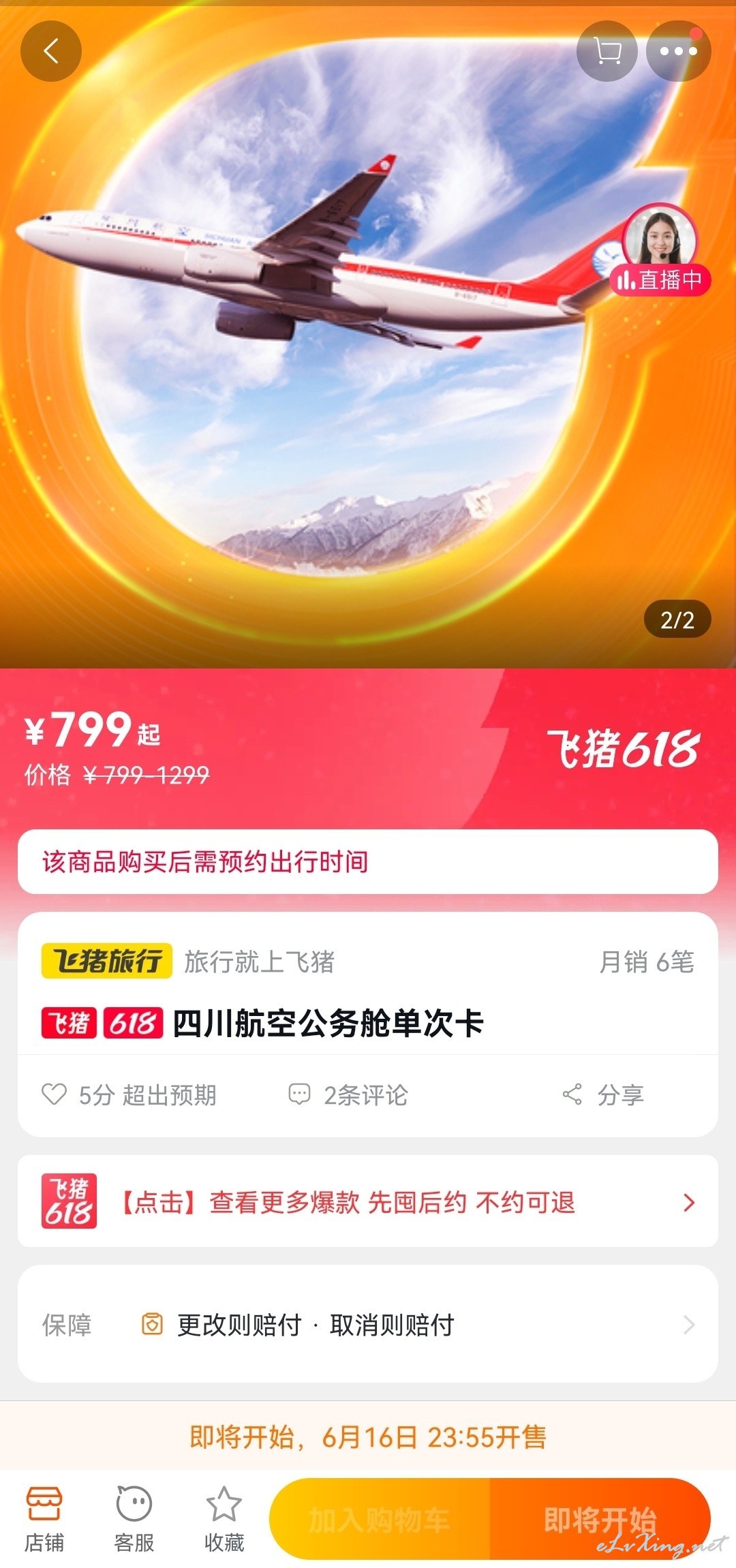Open the 店铺 shop page
Image resolution: width=736 pixels, height=1568 pixels.
44,1520
